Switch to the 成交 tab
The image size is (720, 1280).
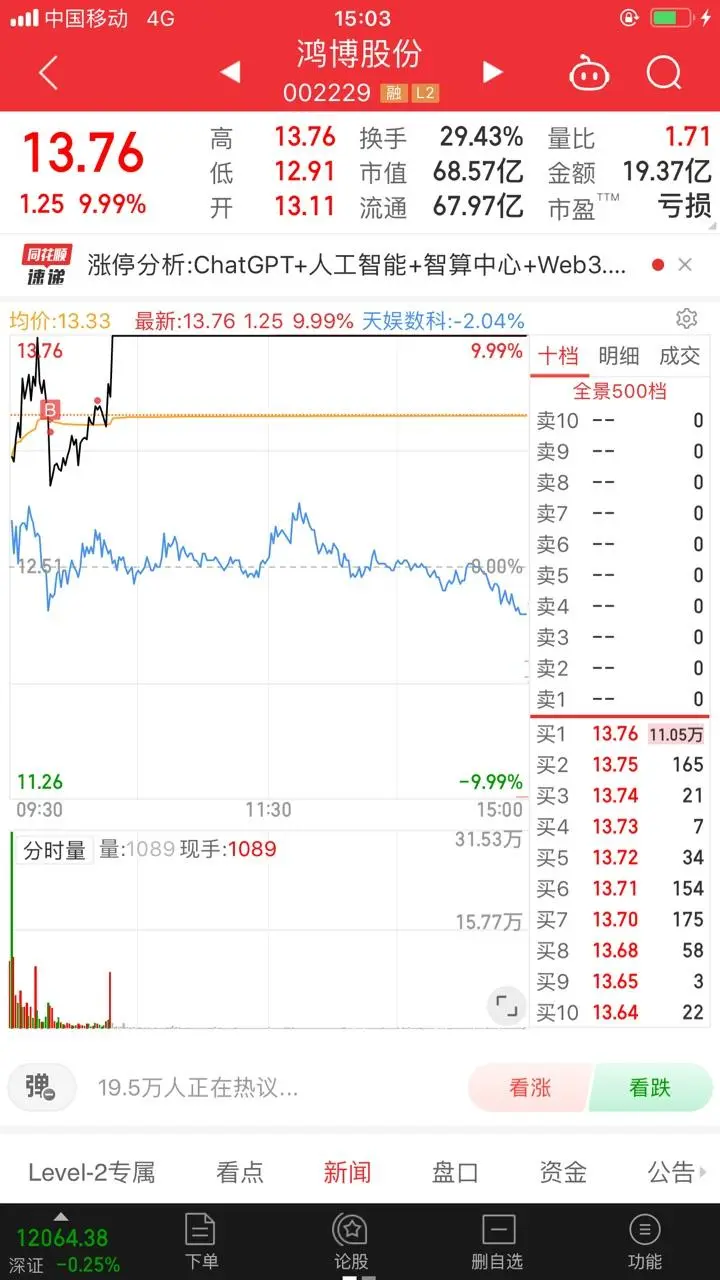[x=680, y=356]
